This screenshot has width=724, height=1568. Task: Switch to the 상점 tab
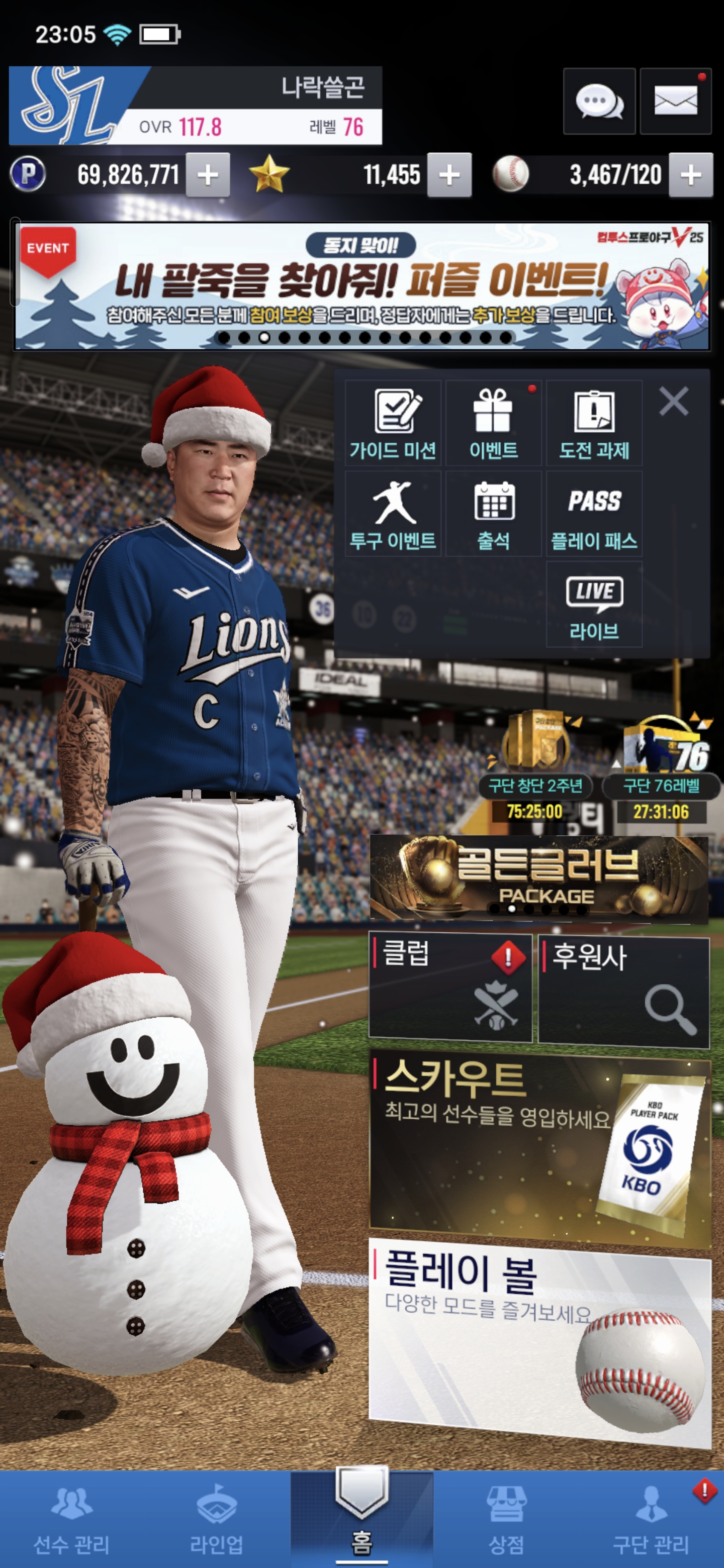coord(506,1519)
